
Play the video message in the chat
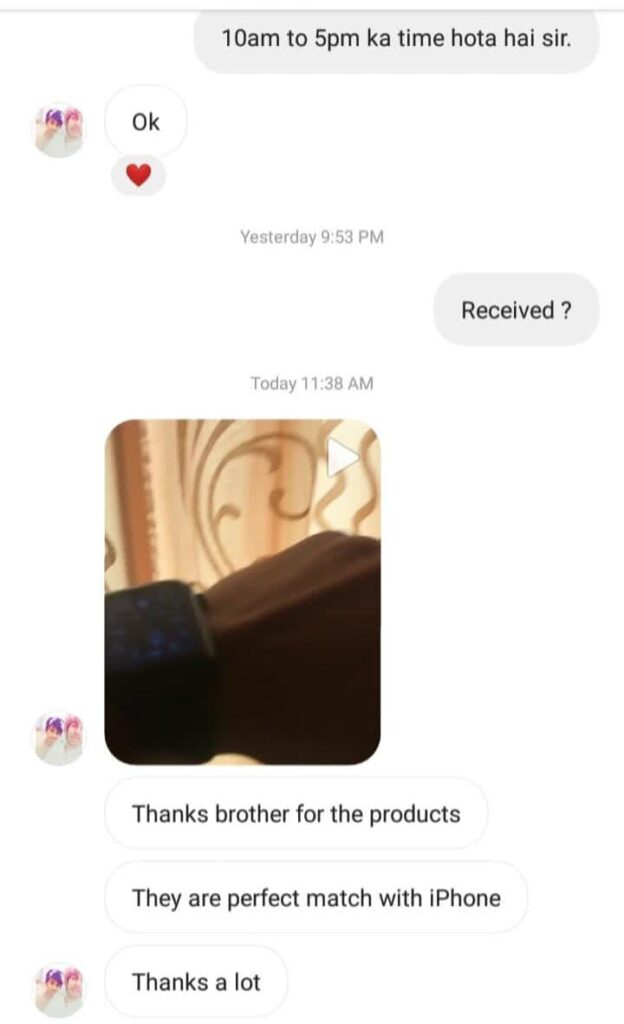[242, 592]
